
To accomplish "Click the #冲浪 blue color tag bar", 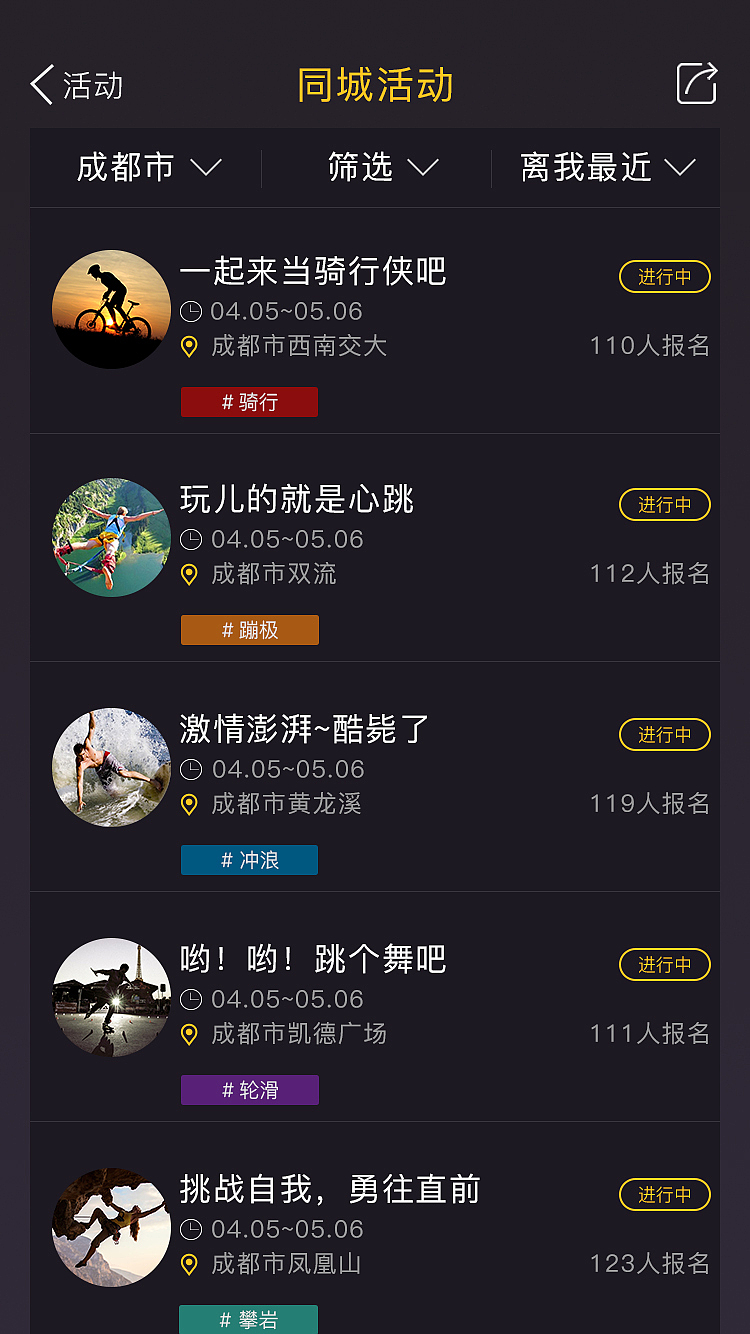I will click(249, 860).
